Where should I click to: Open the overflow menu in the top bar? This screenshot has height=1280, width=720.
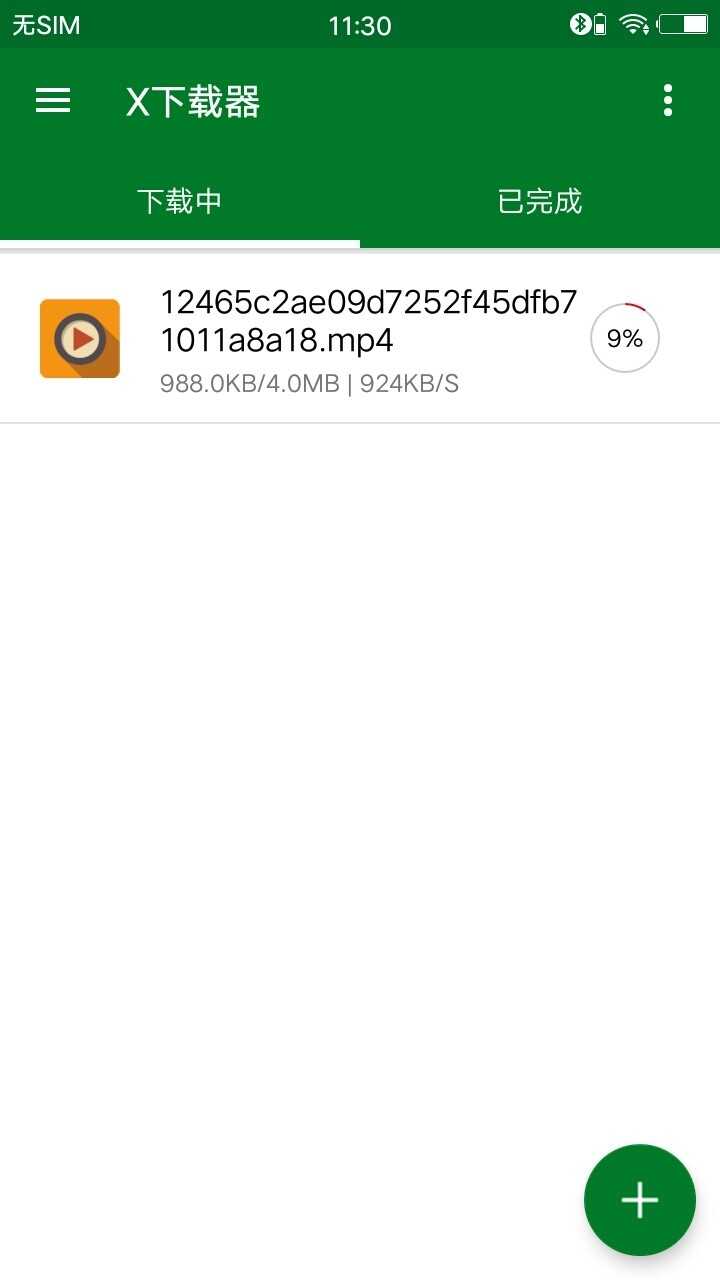coord(667,100)
